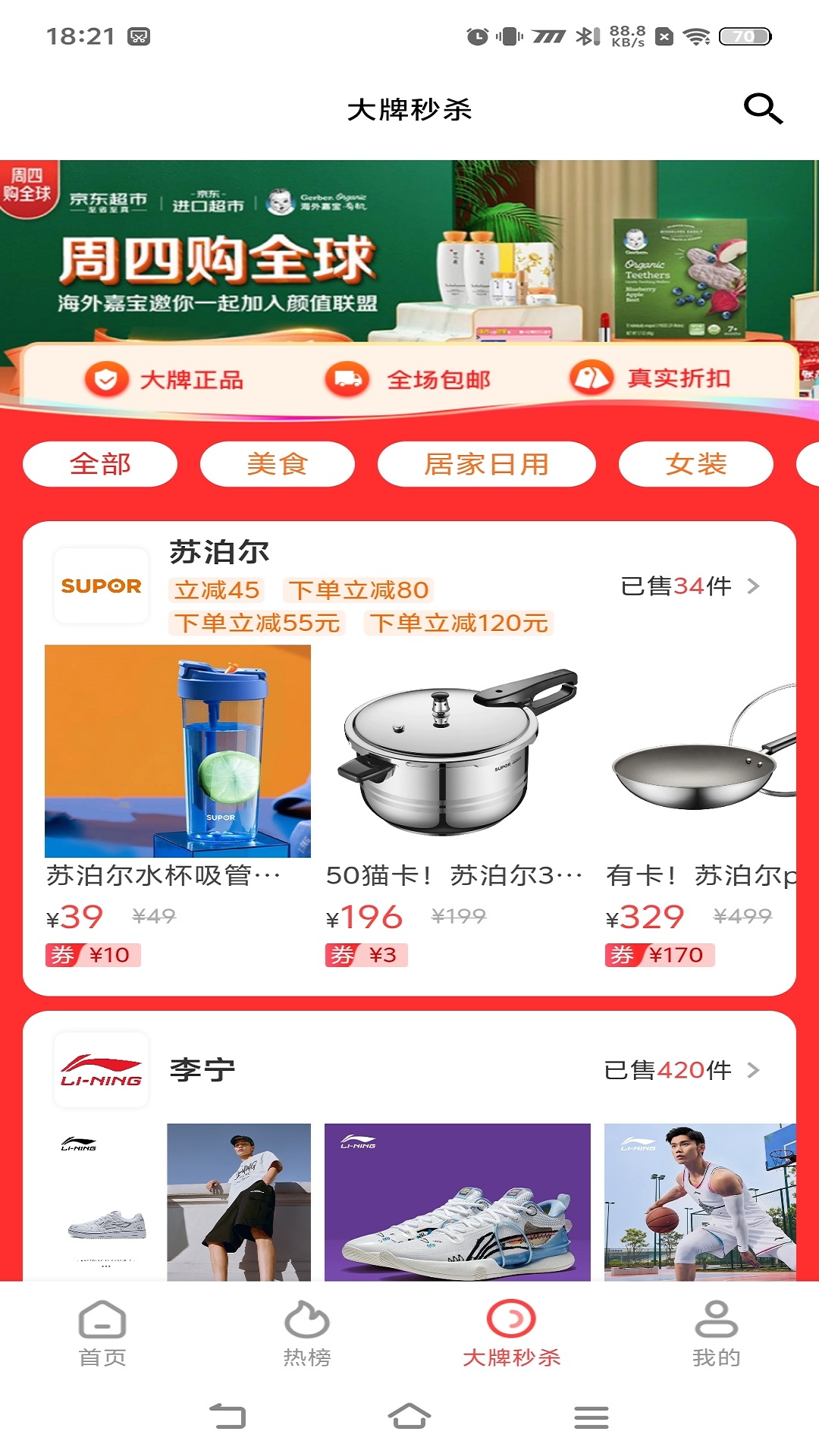The height and width of the screenshot is (1456, 819).
Task: Open the 李宁 basketball jersey product
Action: coord(700,1202)
